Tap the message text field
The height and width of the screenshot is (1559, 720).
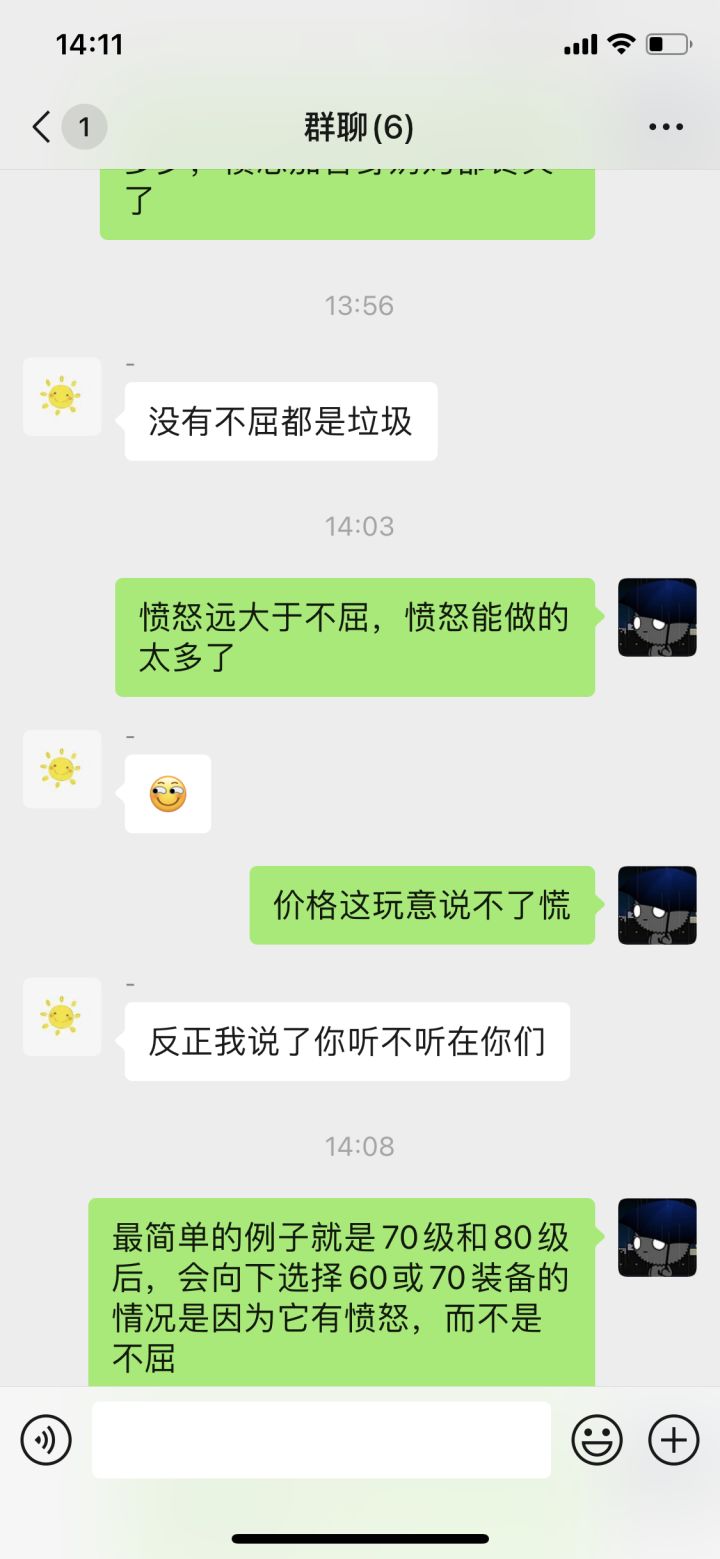pos(321,1440)
